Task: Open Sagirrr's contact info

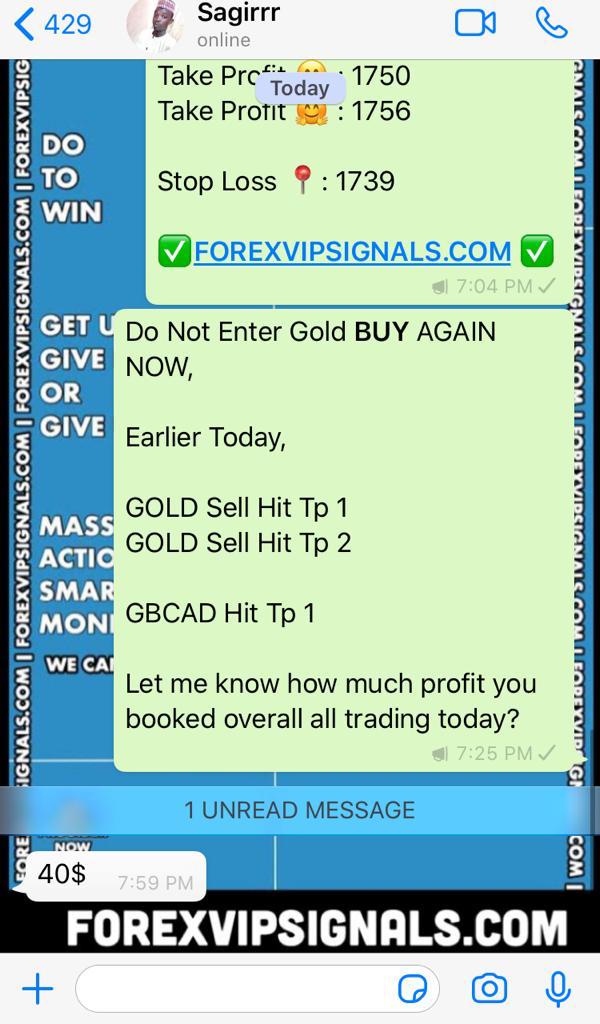Action: click(238, 25)
